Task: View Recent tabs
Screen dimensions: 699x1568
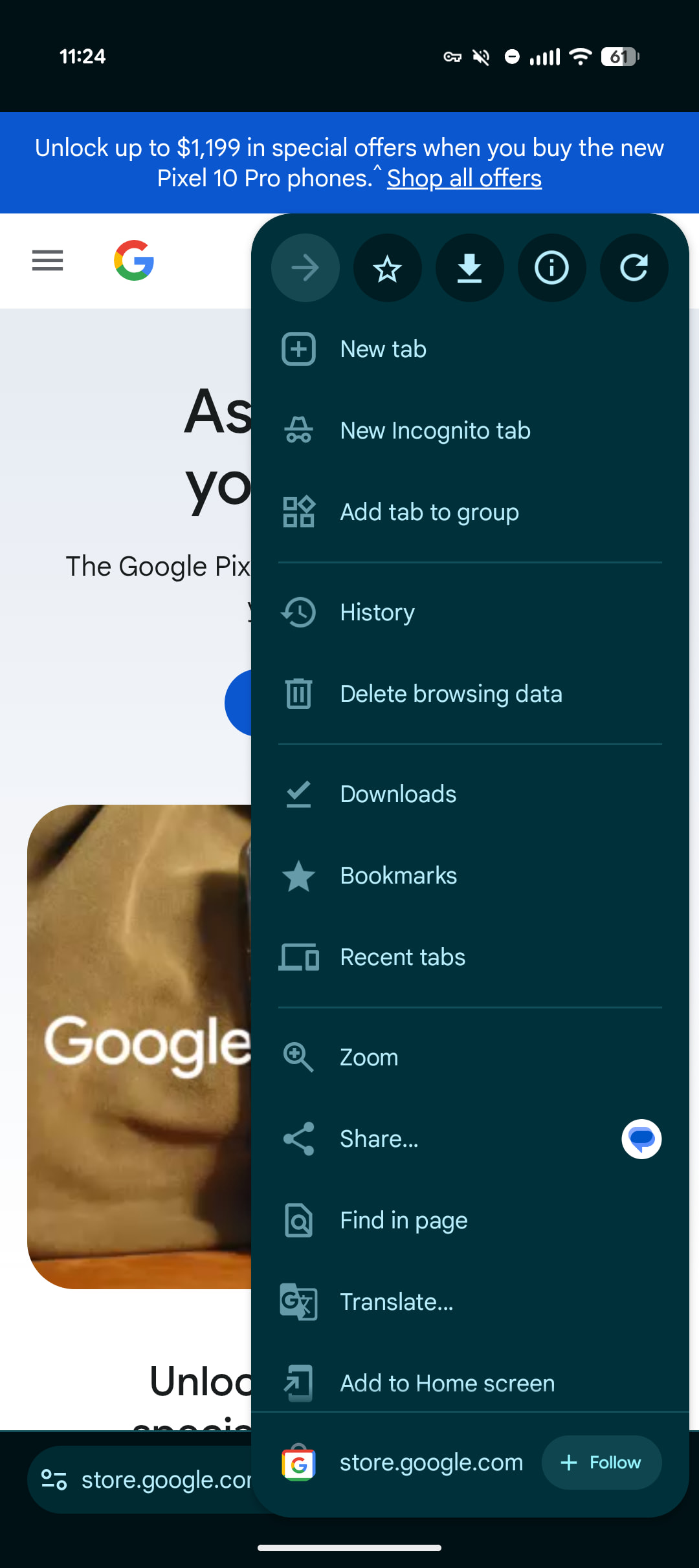Action: (403, 957)
